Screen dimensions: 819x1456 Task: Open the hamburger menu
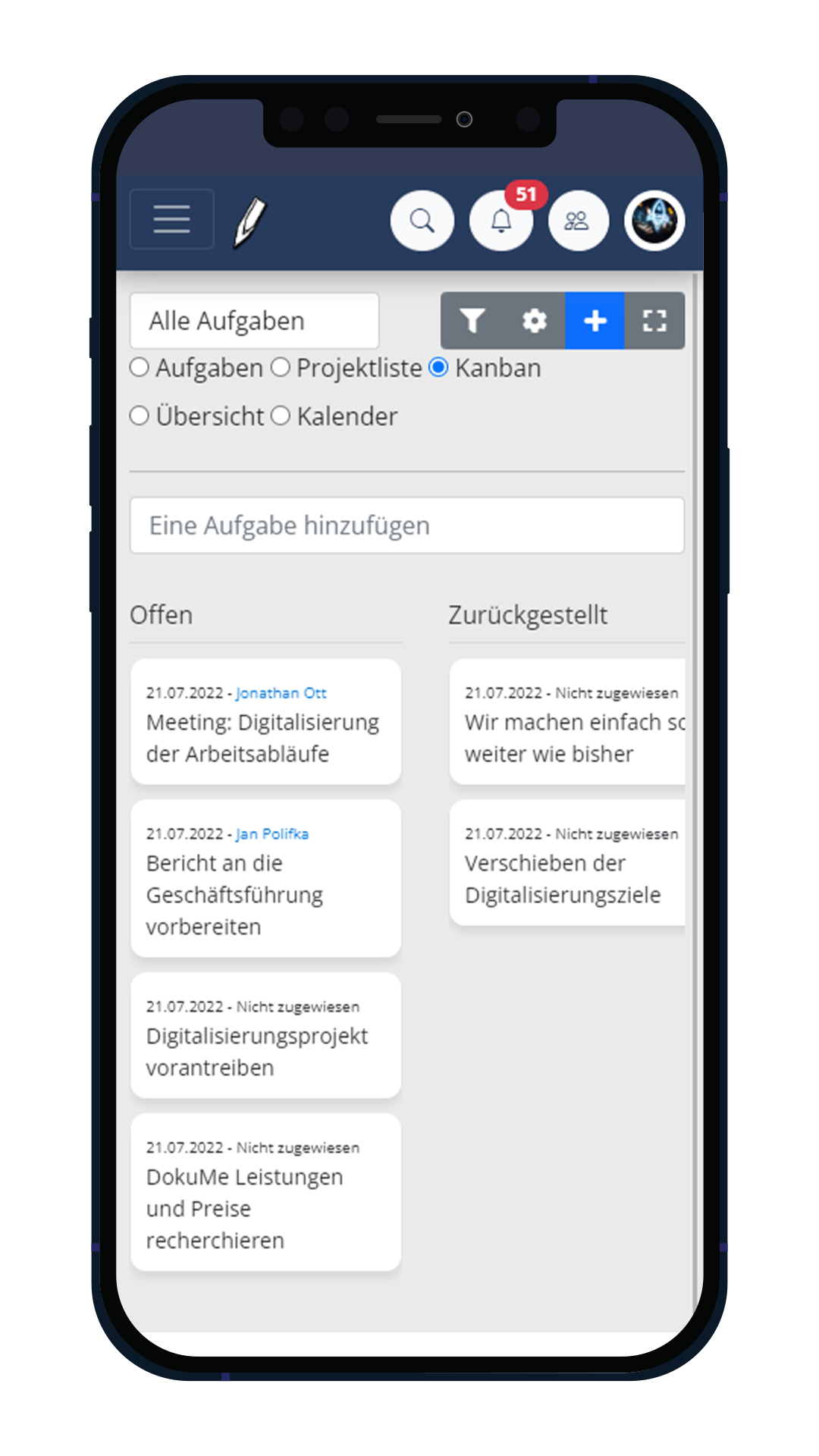[172, 219]
